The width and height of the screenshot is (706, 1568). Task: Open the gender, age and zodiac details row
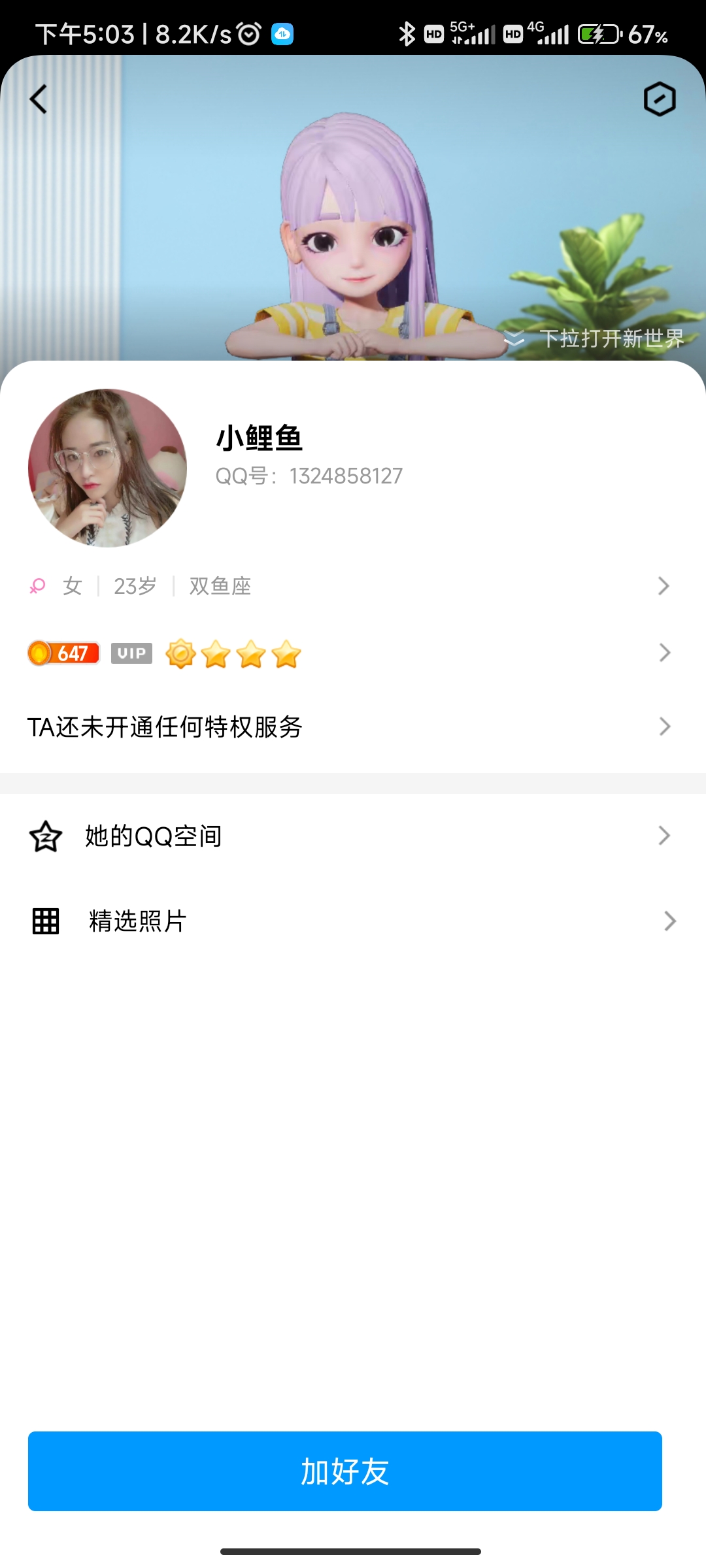pyautogui.click(x=352, y=586)
